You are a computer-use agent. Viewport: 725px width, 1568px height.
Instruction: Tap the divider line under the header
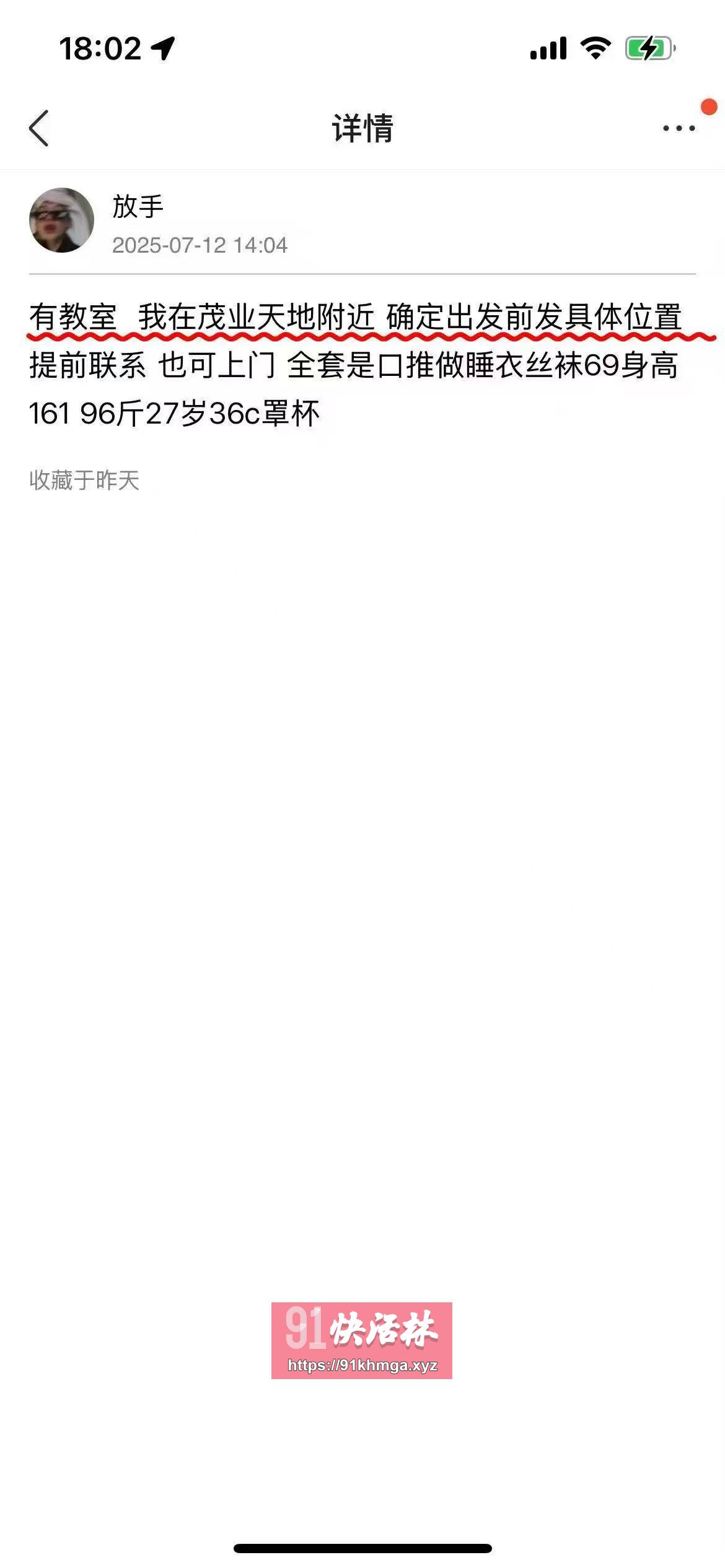tap(362, 274)
